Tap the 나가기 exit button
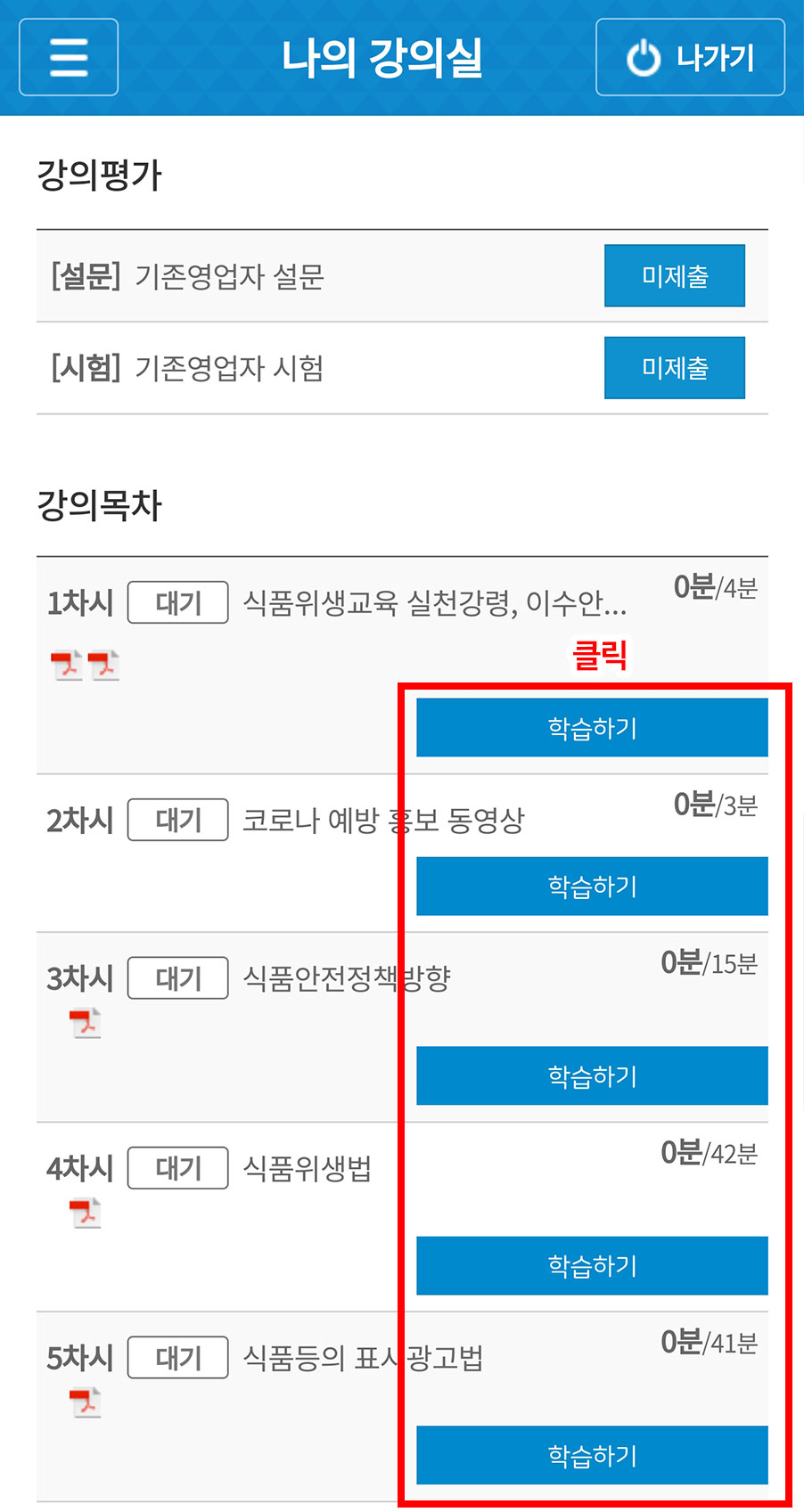804x1512 pixels. pyautogui.click(x=690, y=57)
